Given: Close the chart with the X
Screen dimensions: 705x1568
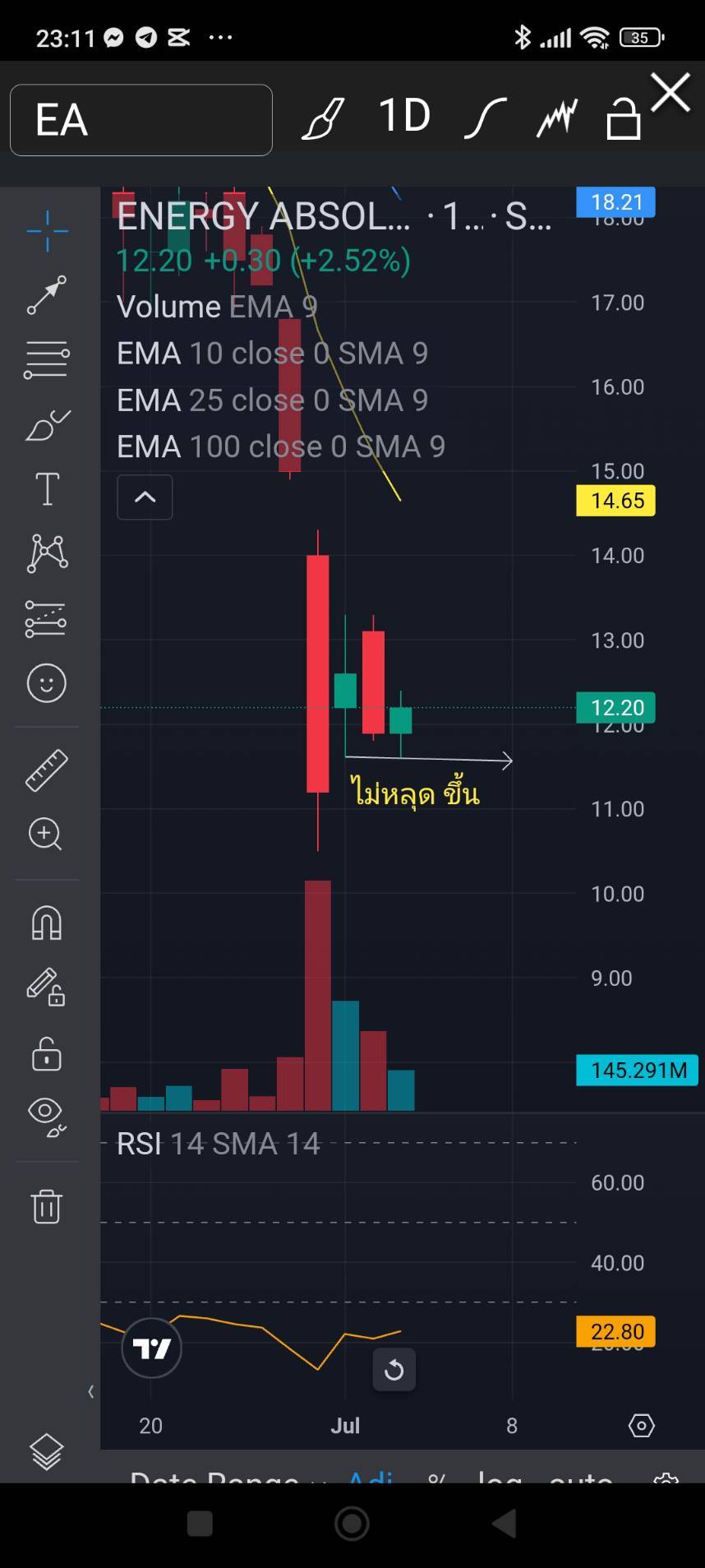Looking at the screenshot, I should [x=670, y=92].
